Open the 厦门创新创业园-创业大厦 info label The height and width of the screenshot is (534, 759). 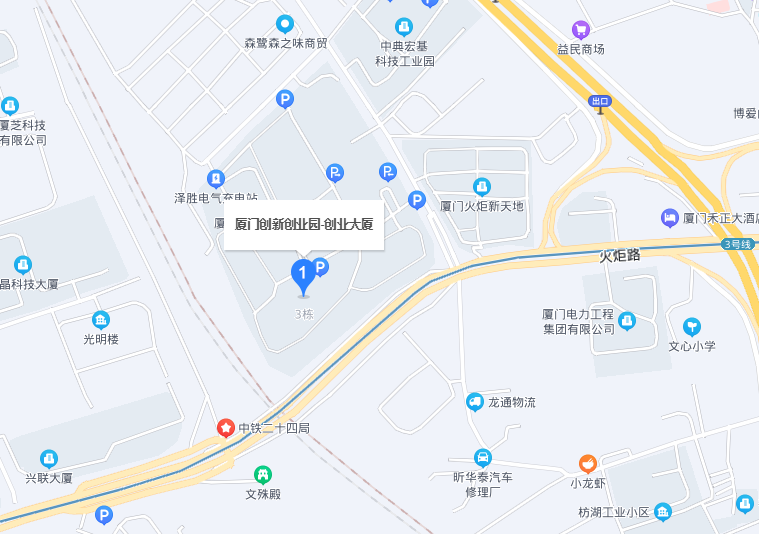(303, 225)
